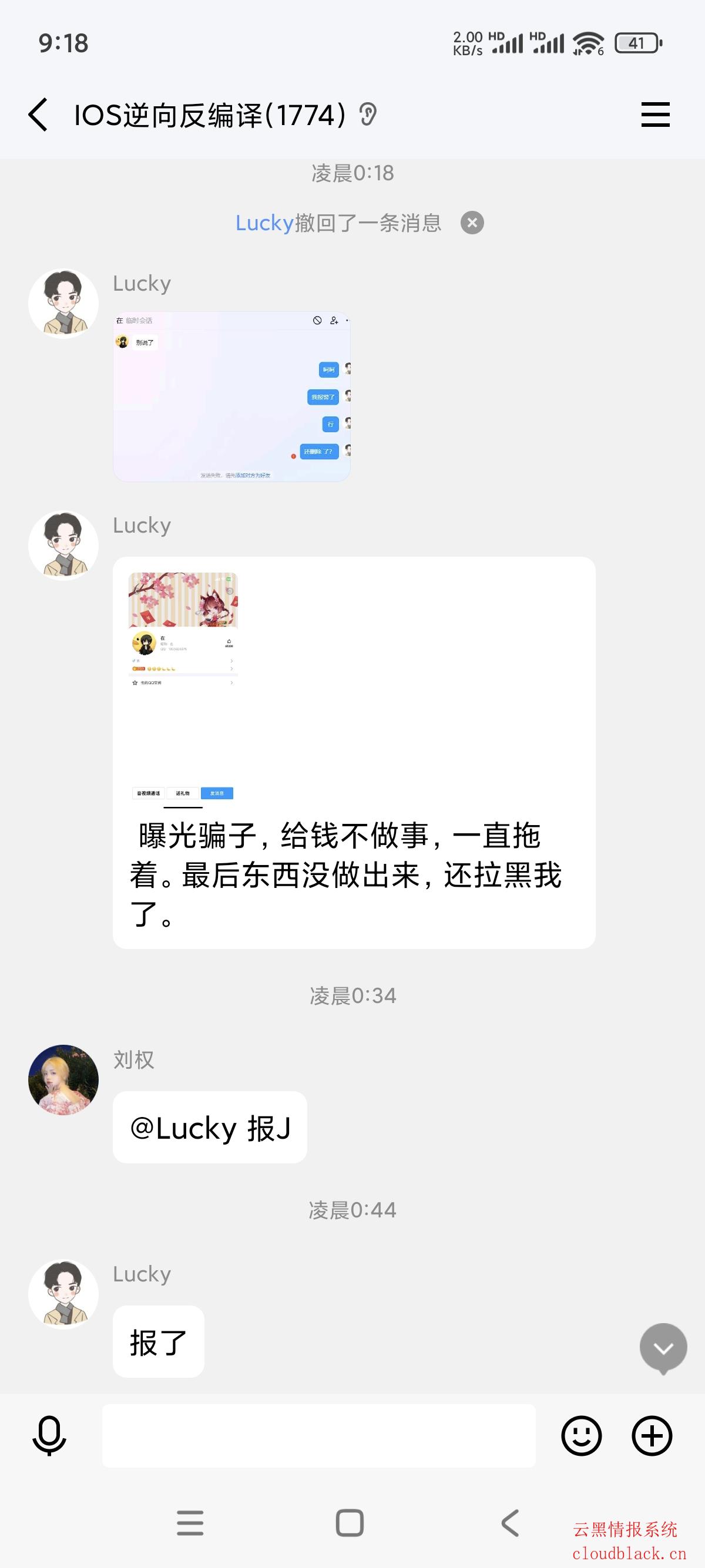Tap the voice input microphone

click(x=49, y=1435)
